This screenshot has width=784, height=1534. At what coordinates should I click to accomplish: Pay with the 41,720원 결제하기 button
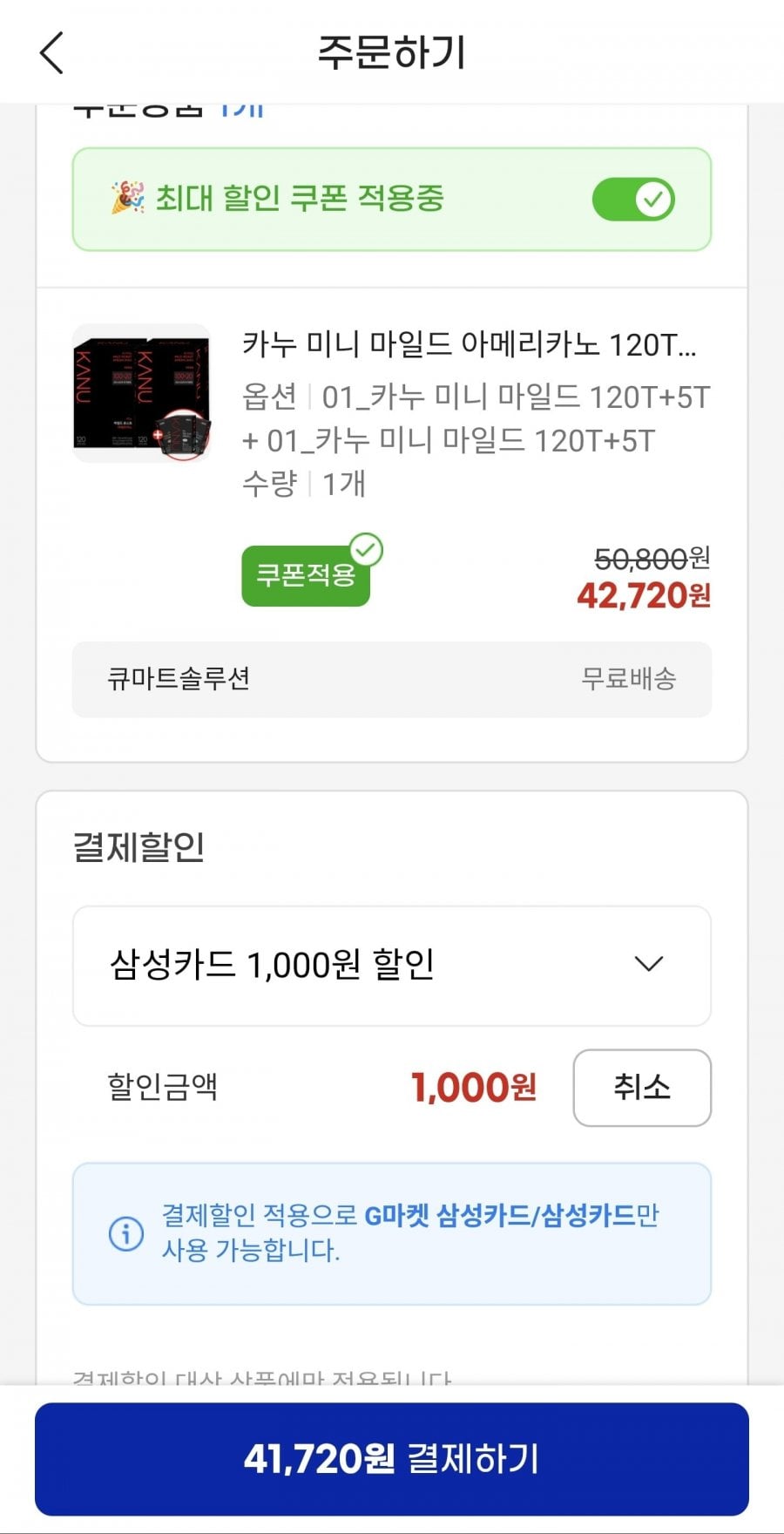point(392,1458)
